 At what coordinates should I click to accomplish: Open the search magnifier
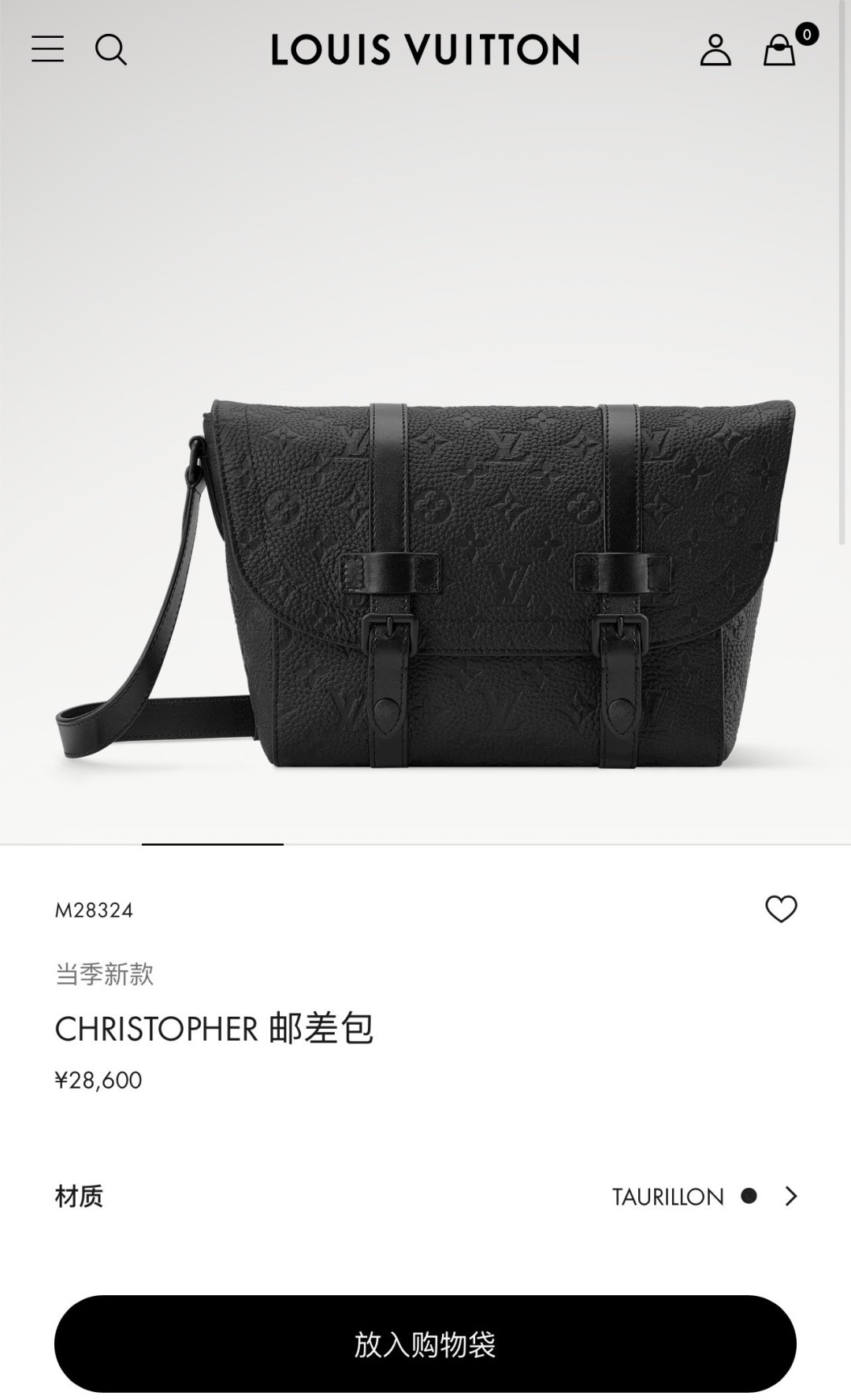111,50
